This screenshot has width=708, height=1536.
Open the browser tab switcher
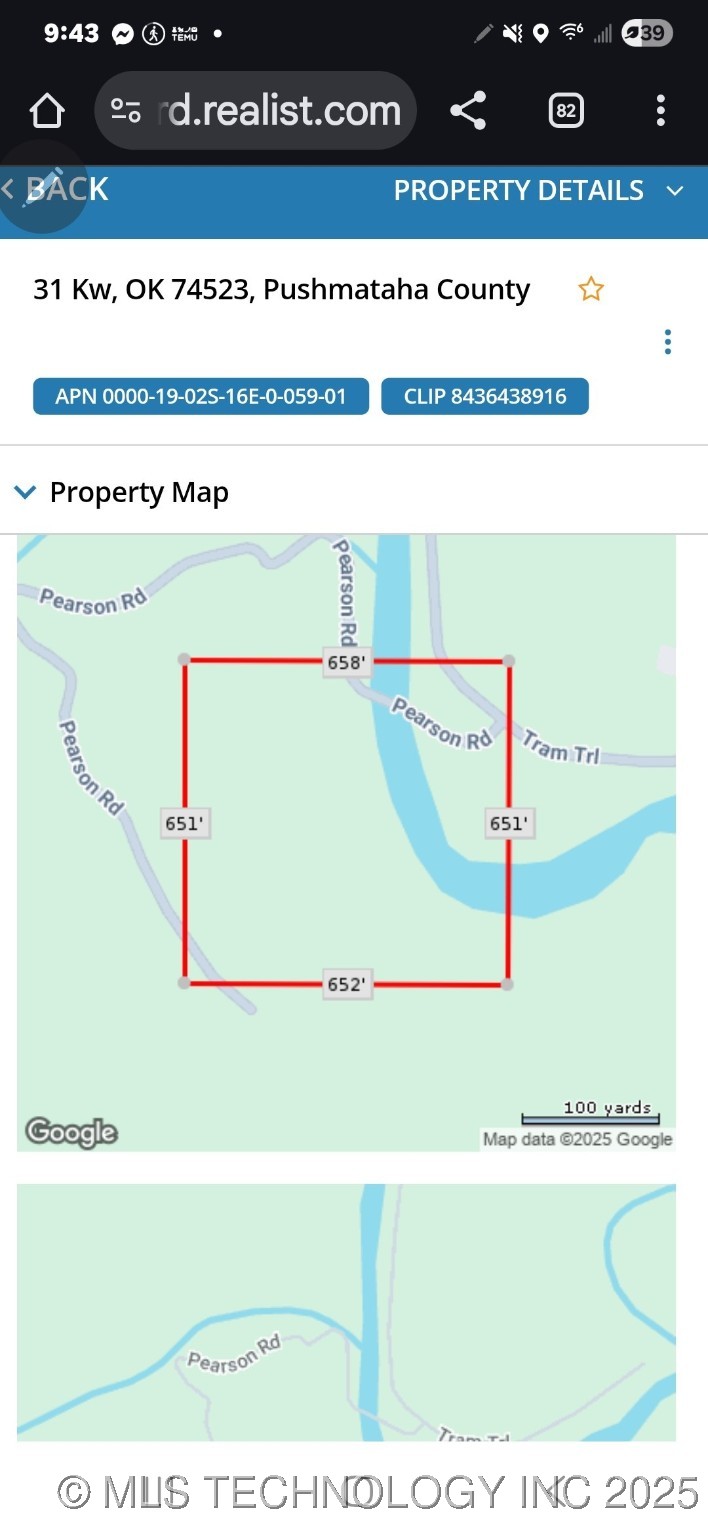566,111
